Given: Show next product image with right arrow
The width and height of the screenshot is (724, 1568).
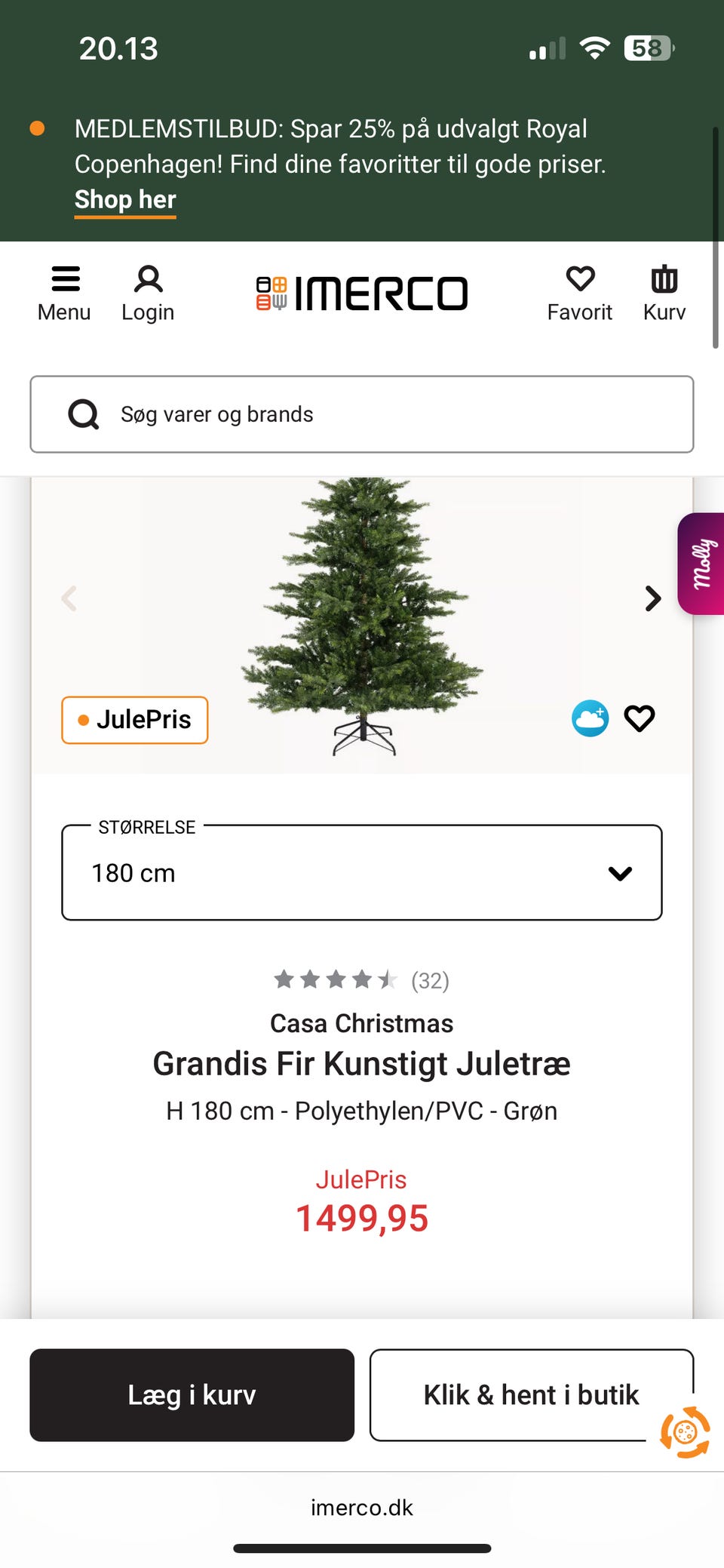Looking at the screenshot, I should [653, 598].
